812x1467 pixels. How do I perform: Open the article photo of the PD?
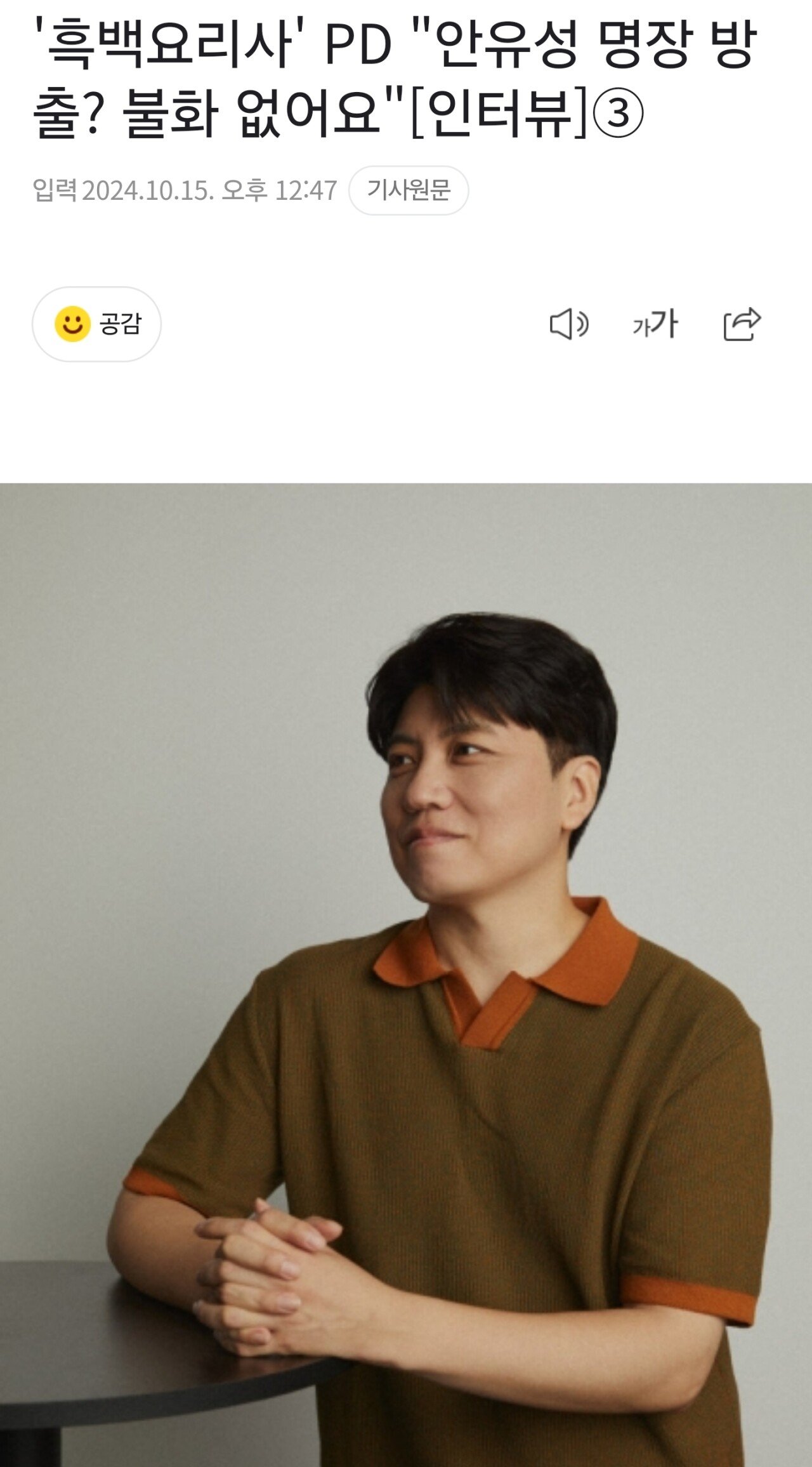[x=406, y=974]
